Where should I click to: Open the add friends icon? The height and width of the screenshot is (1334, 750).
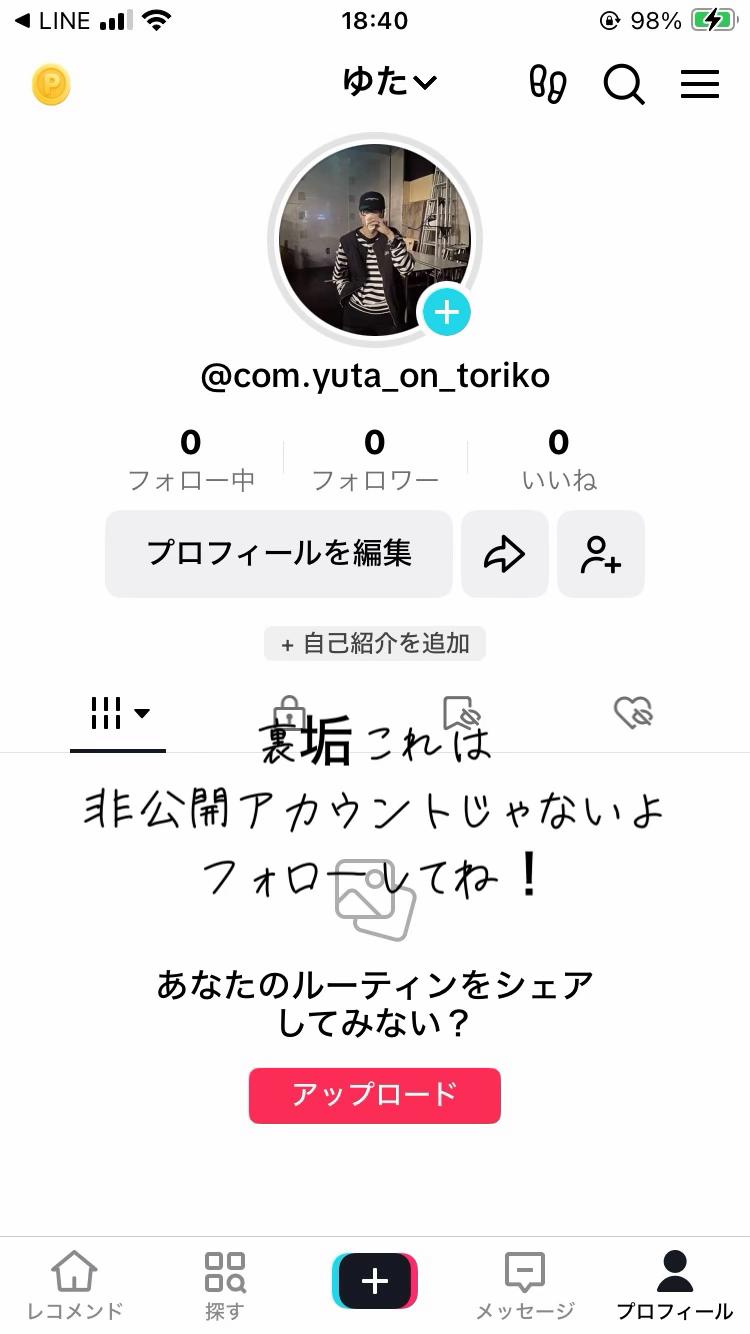point(601,554)
